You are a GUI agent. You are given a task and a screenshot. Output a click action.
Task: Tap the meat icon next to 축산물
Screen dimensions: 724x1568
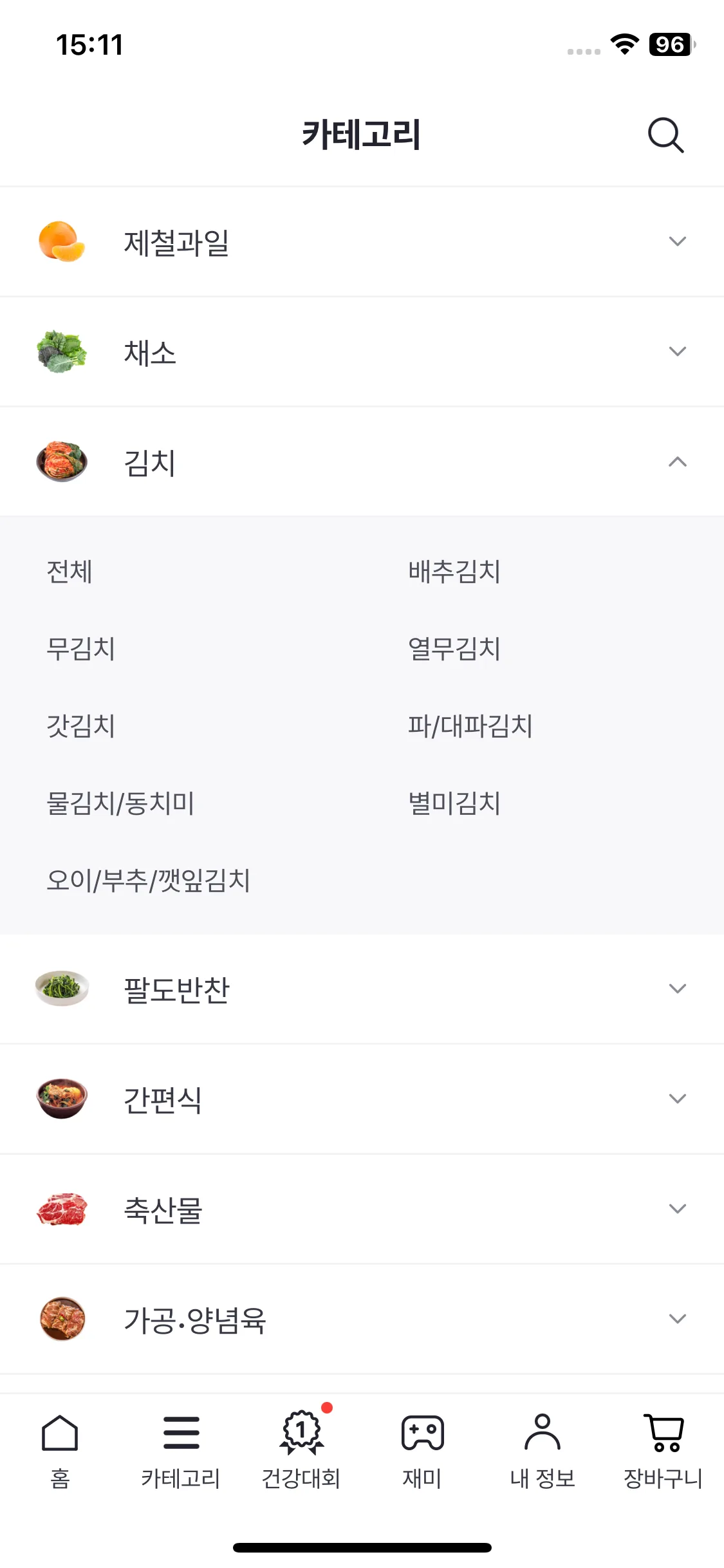tap(61, 1210)
